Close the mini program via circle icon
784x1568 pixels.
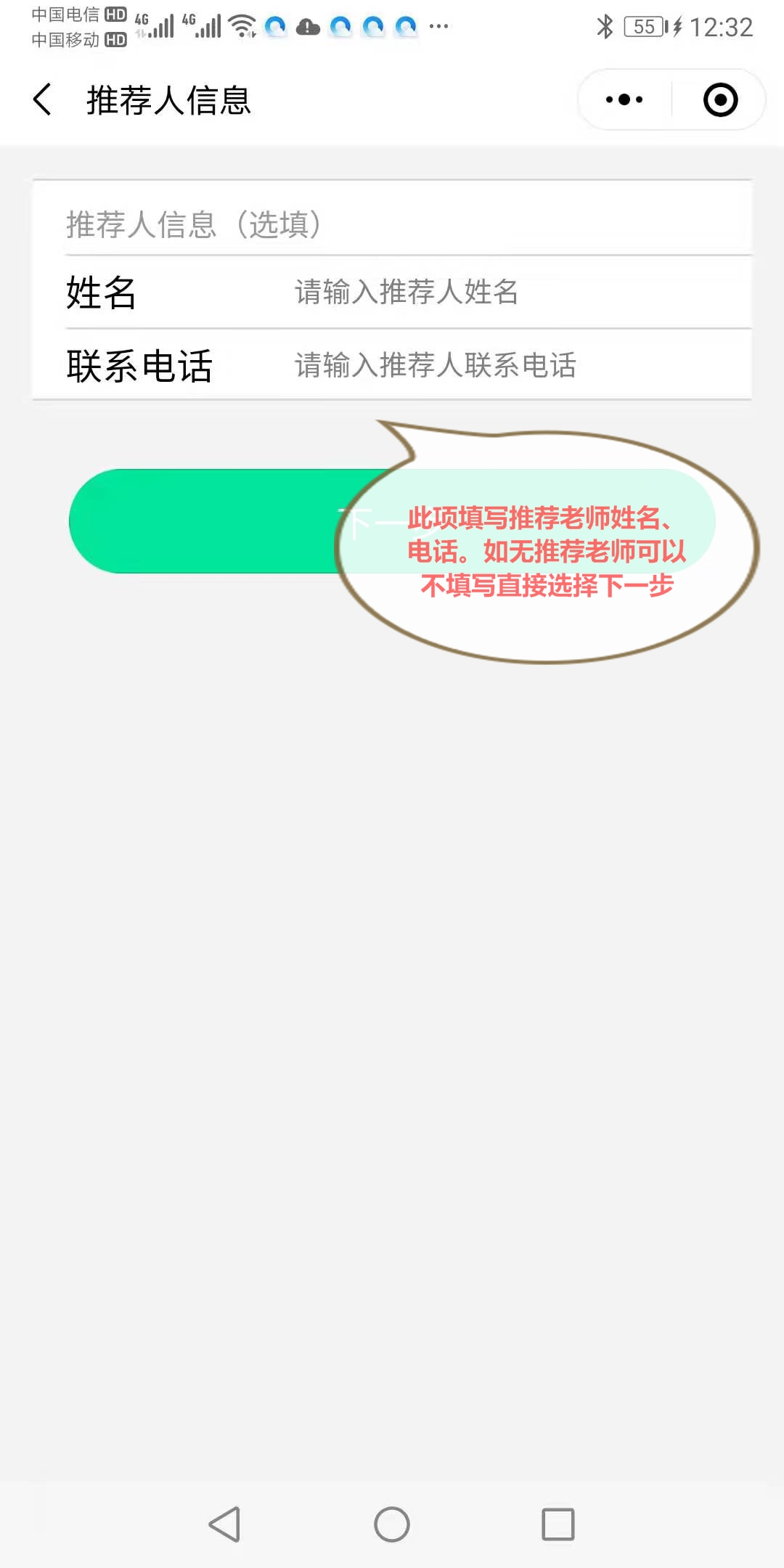(720, 99)
